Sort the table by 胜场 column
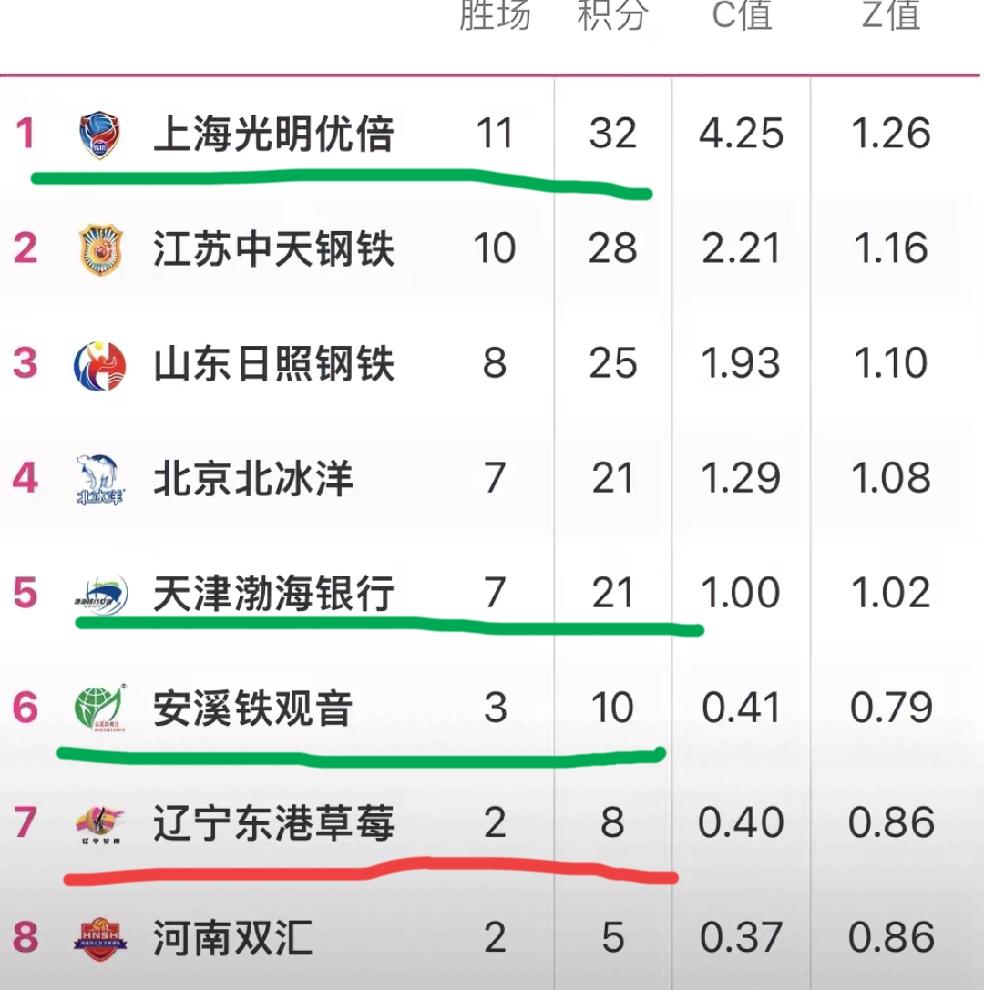 coord(497,16)
